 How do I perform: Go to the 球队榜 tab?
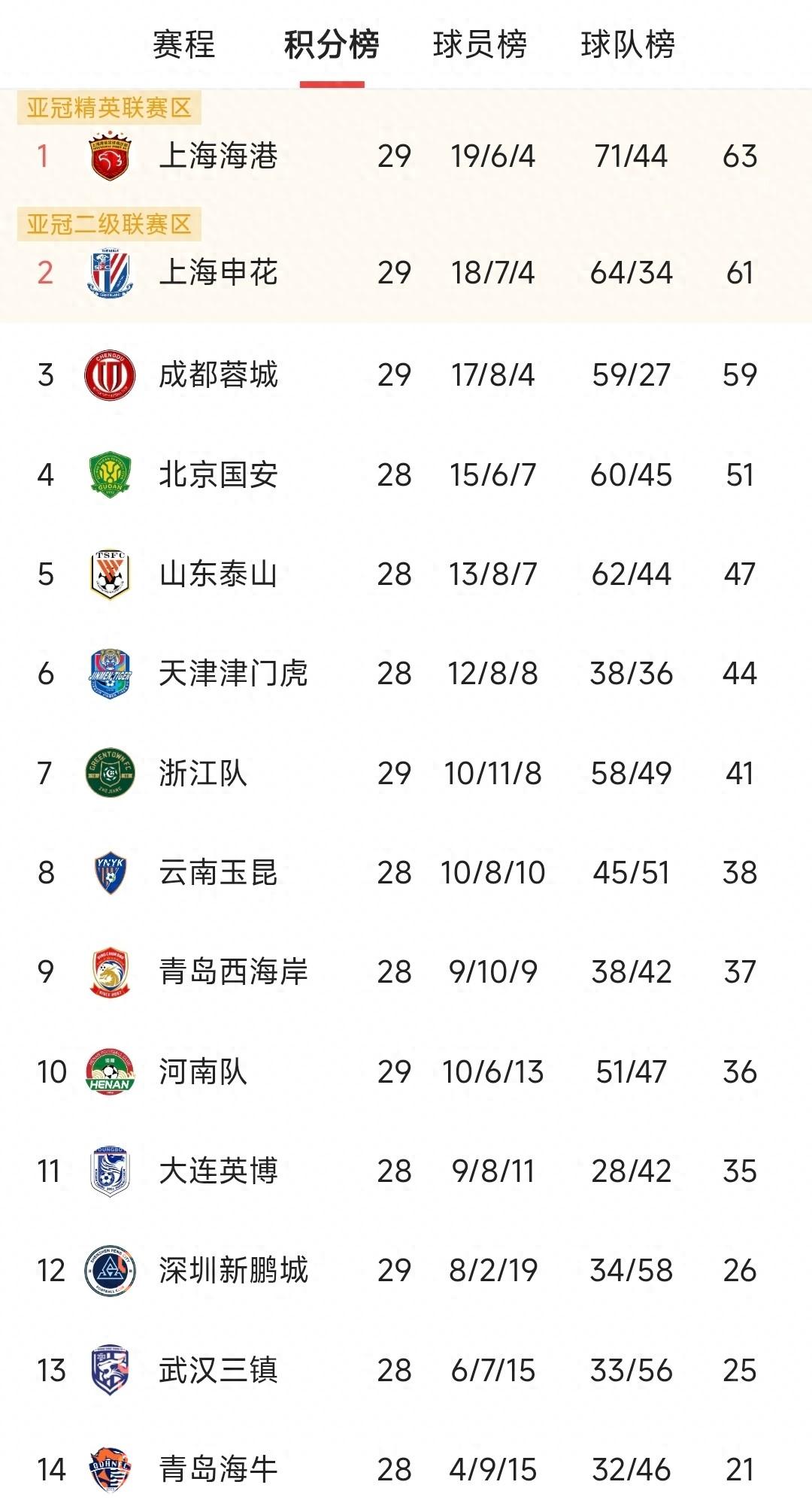[x=628, y=44]
